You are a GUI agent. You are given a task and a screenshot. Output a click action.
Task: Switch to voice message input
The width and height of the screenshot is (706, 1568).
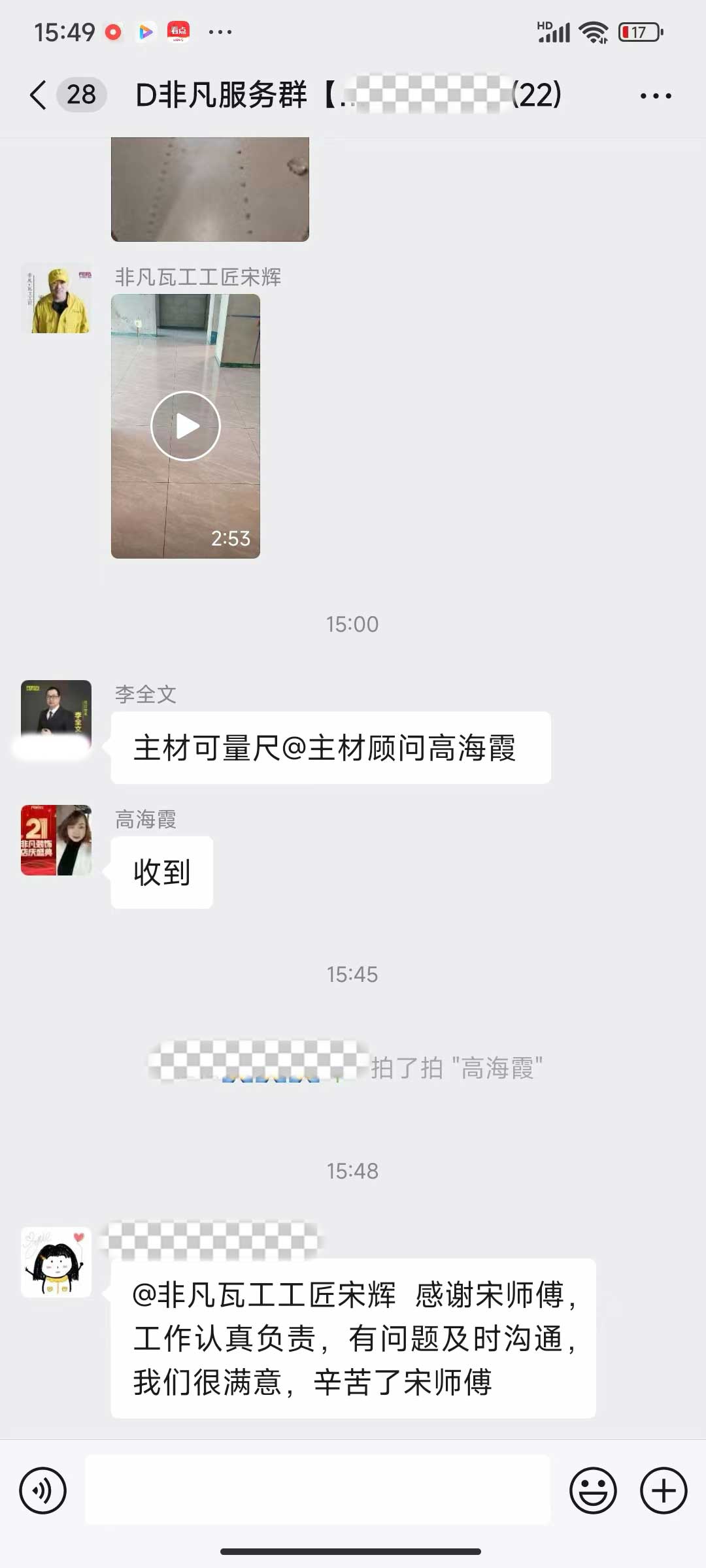coord(43,1490)
